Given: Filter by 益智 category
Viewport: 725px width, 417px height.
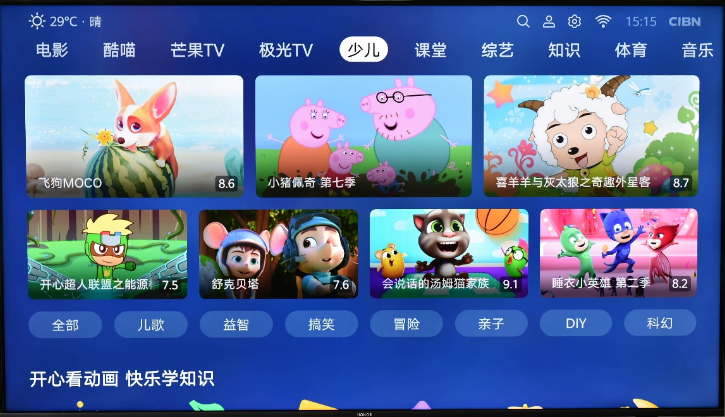Looking at the screenshot, I should pyautogui.click(x=236, y=324).
